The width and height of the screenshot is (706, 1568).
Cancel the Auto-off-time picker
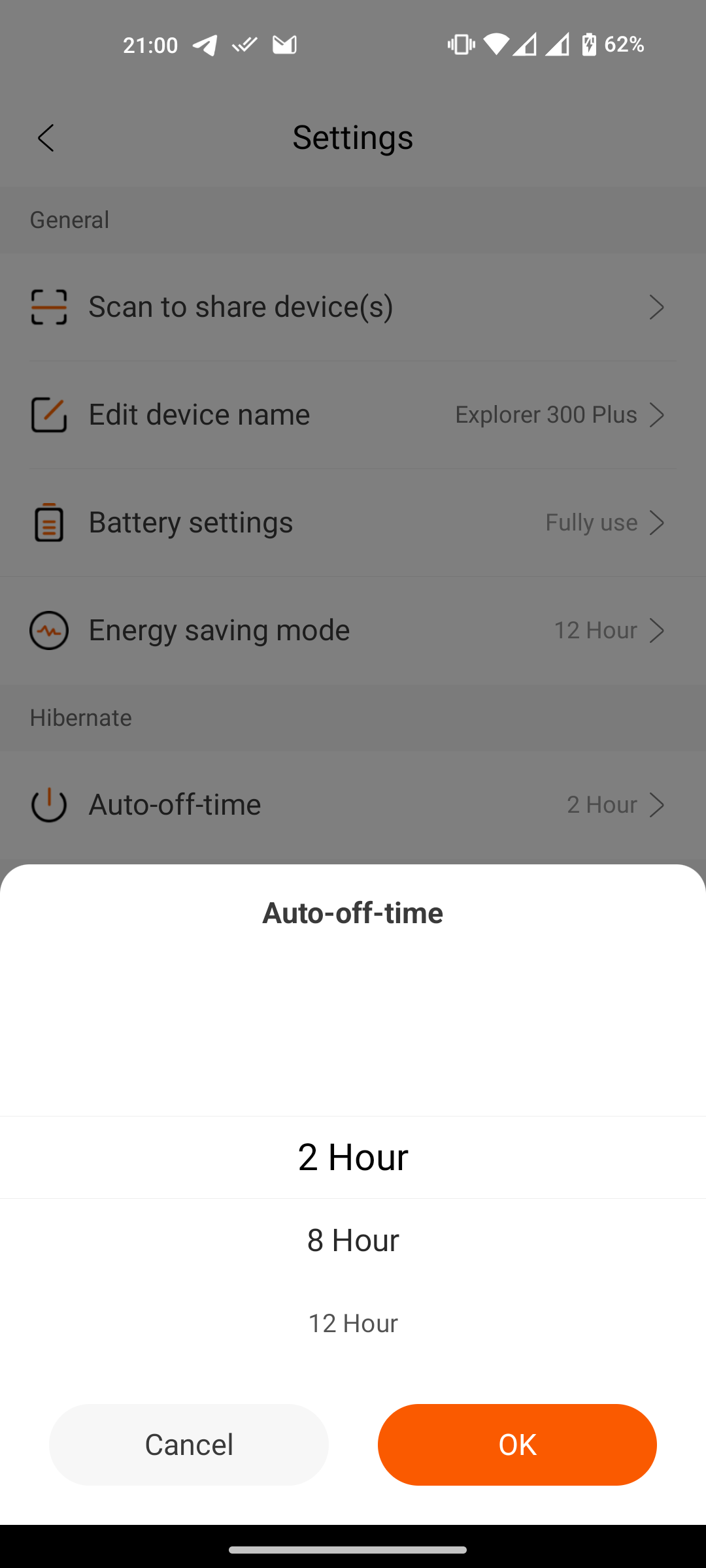(x=189, y=1445)
